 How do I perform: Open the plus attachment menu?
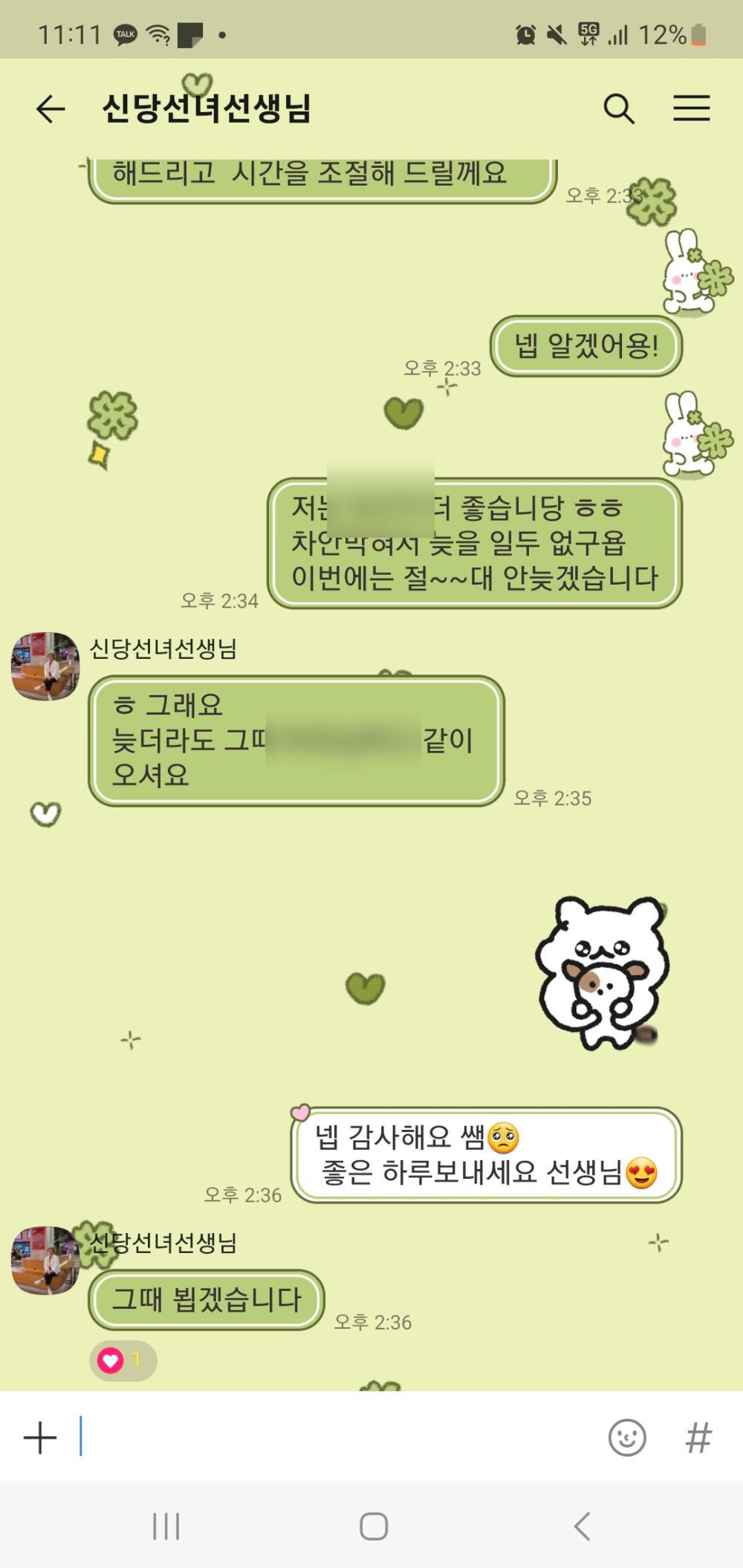tap(40, 1437)
